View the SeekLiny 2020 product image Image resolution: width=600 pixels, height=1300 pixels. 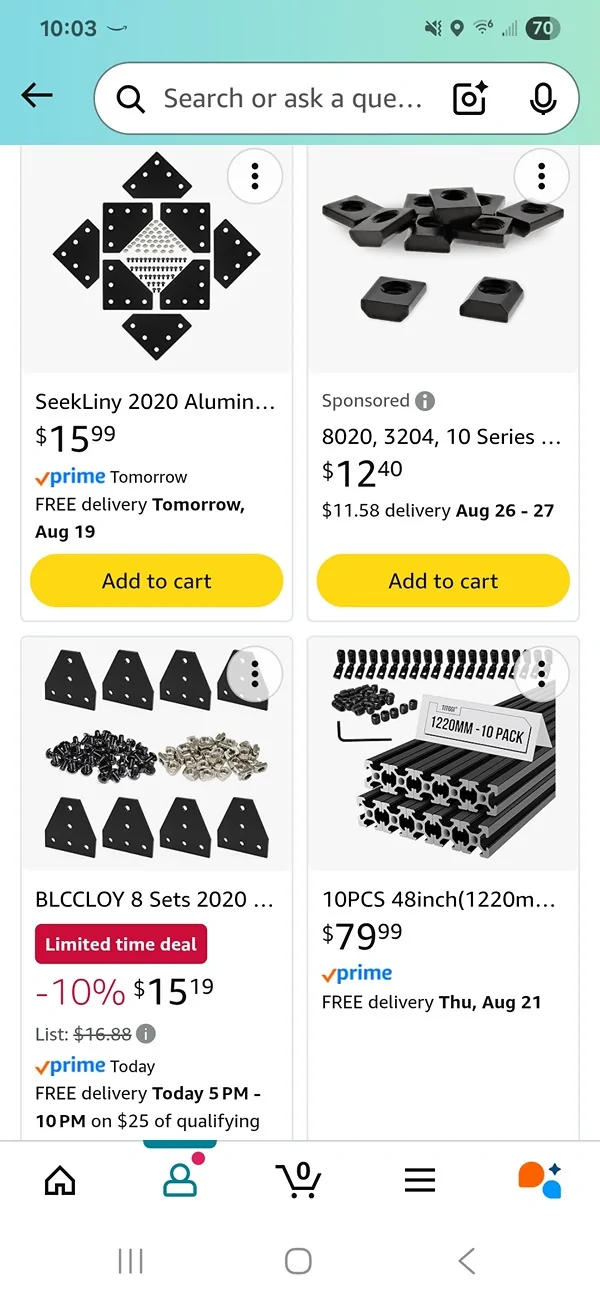point(157,260)
